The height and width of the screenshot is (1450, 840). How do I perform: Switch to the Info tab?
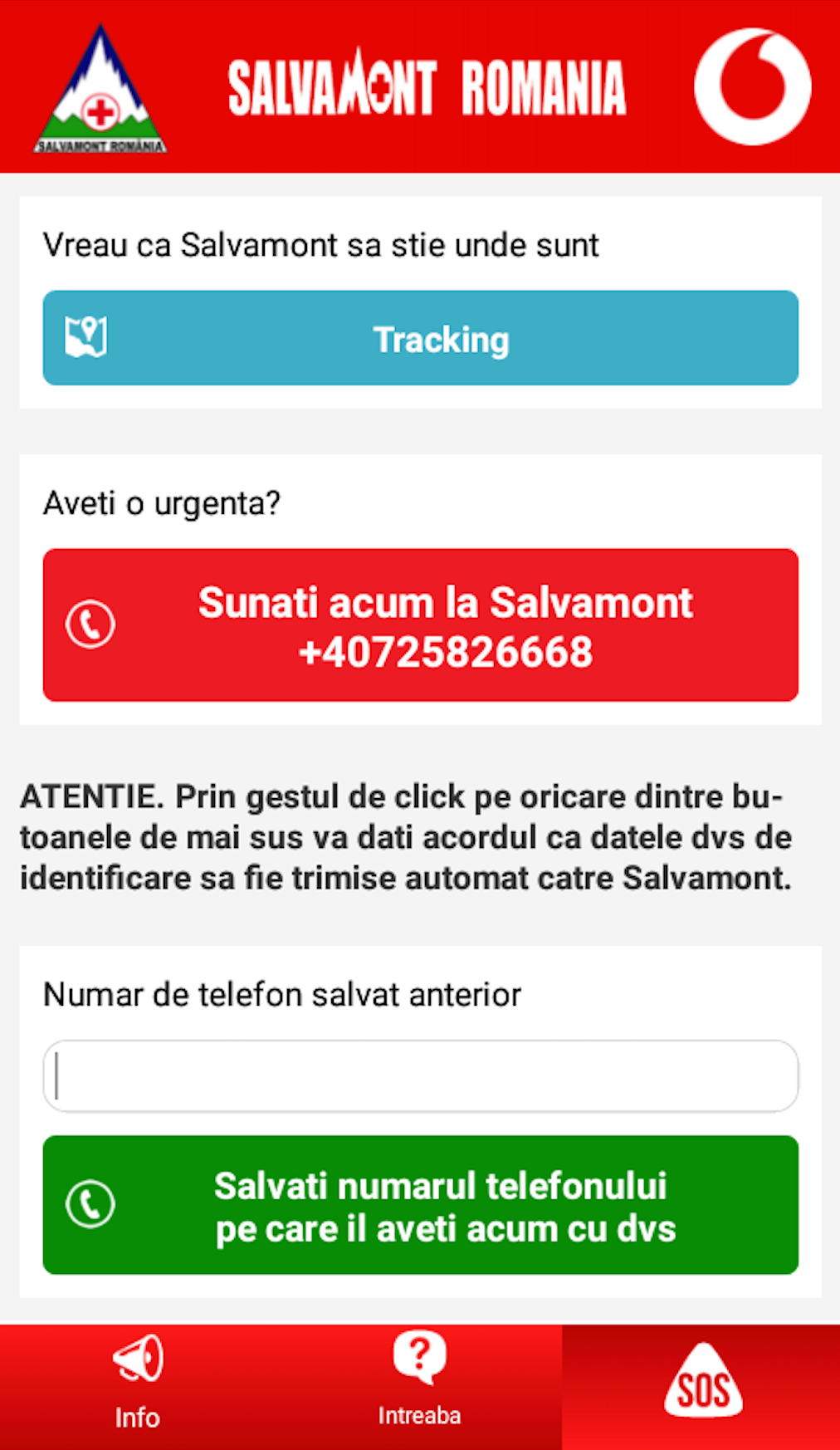[x=138, y=1385]
